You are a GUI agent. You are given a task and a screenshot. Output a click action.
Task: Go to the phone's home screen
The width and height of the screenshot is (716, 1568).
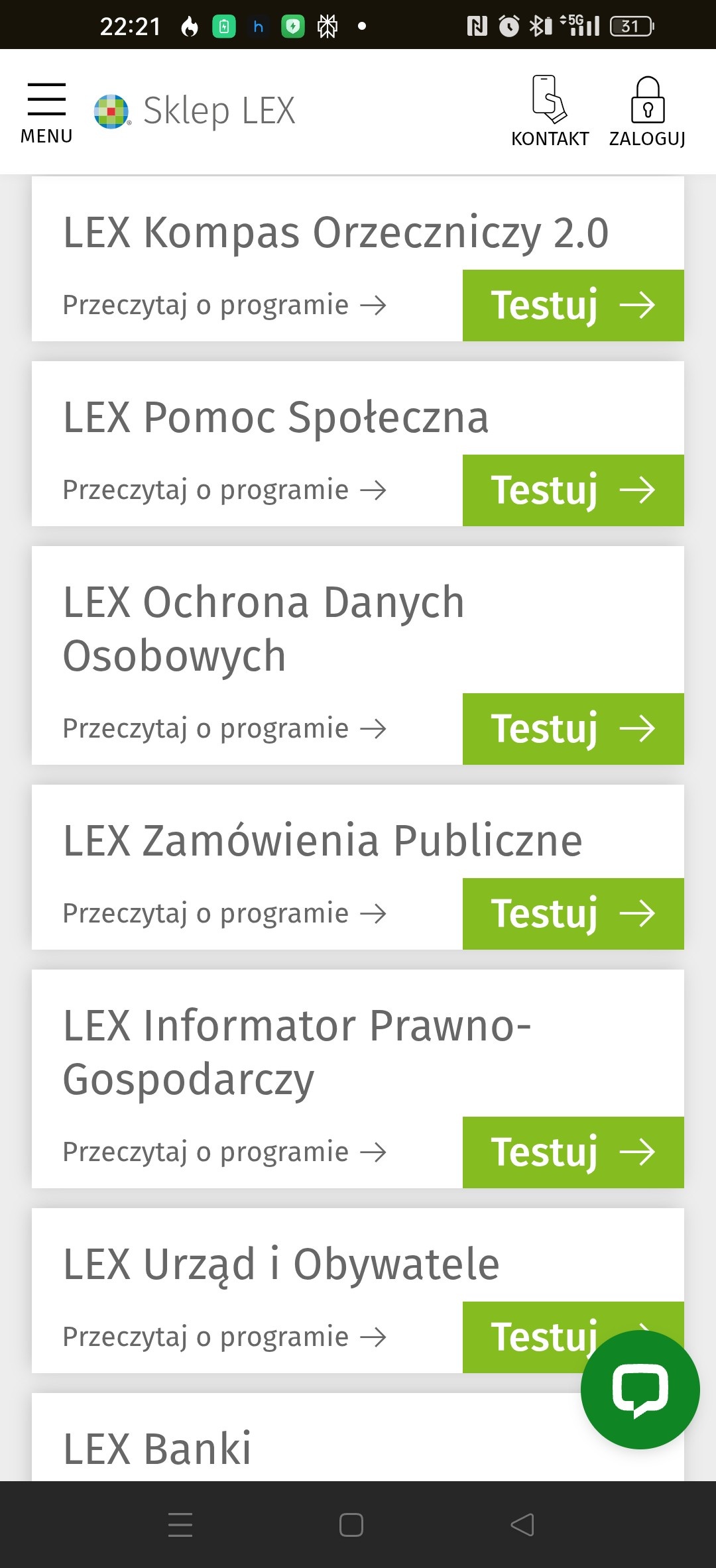click(351, 1525)
